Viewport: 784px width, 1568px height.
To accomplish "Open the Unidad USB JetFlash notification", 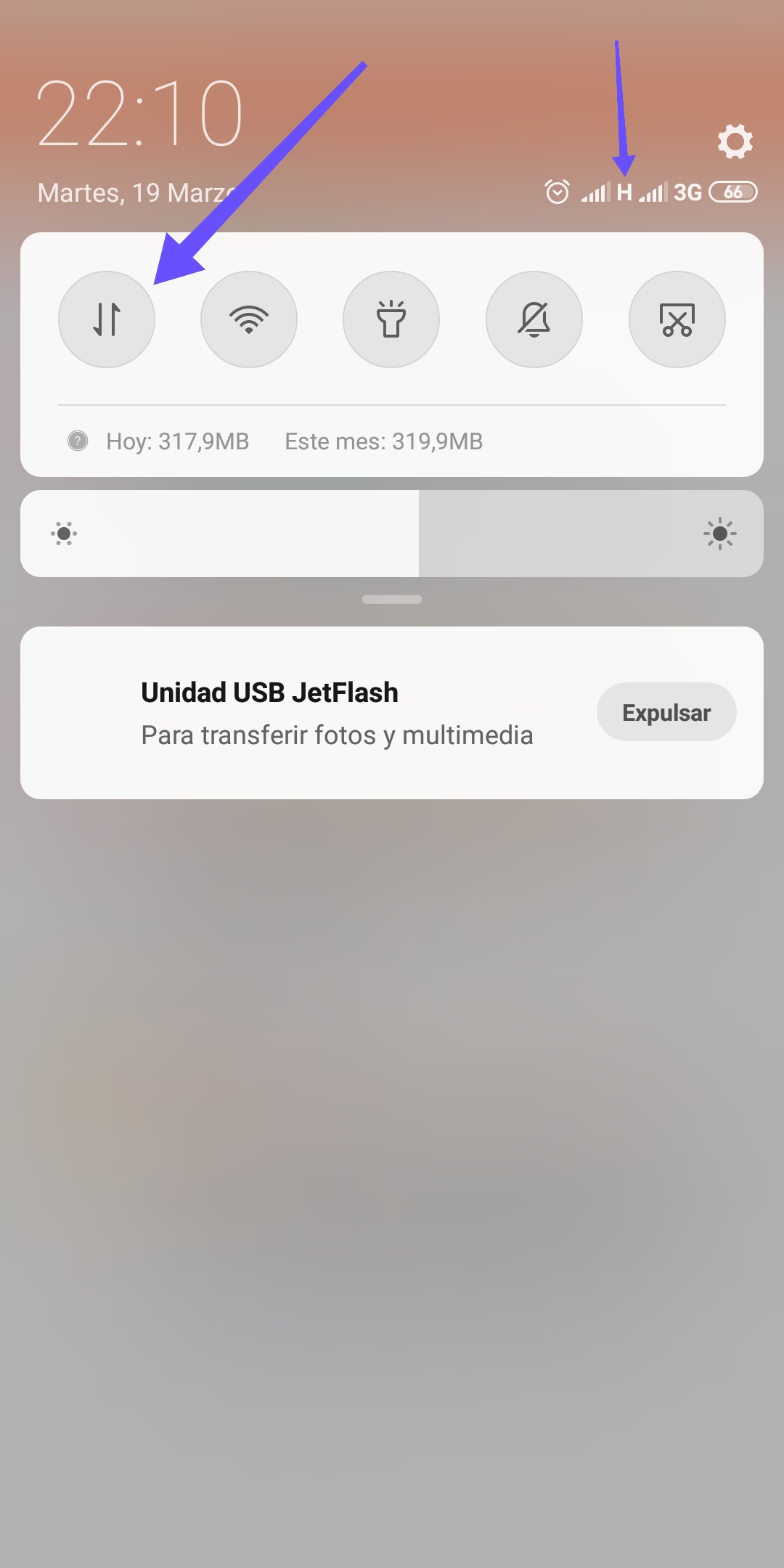I will point(337,713).
